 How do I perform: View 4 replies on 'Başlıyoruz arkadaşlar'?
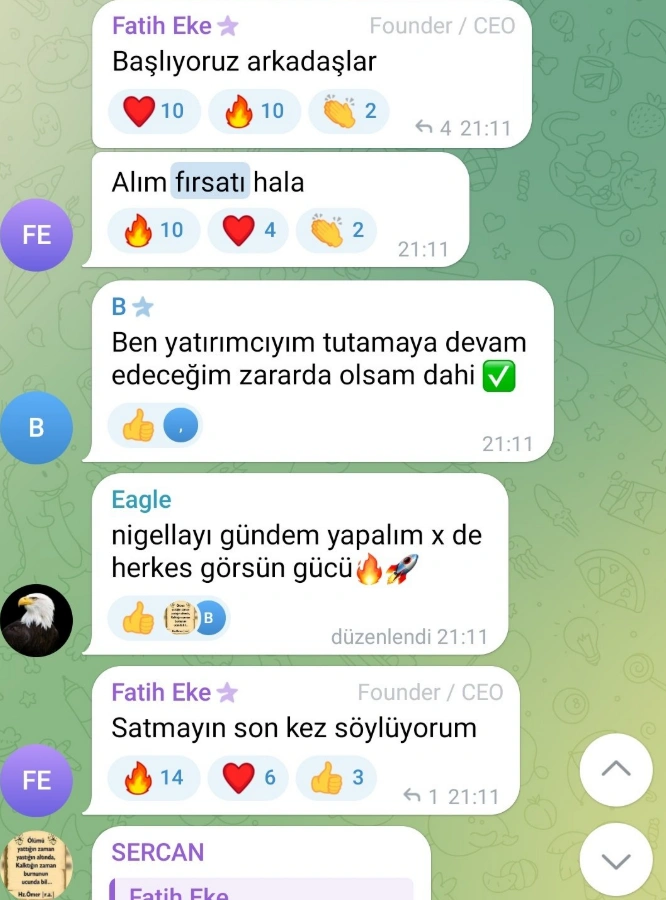click(x=433, y=128)
